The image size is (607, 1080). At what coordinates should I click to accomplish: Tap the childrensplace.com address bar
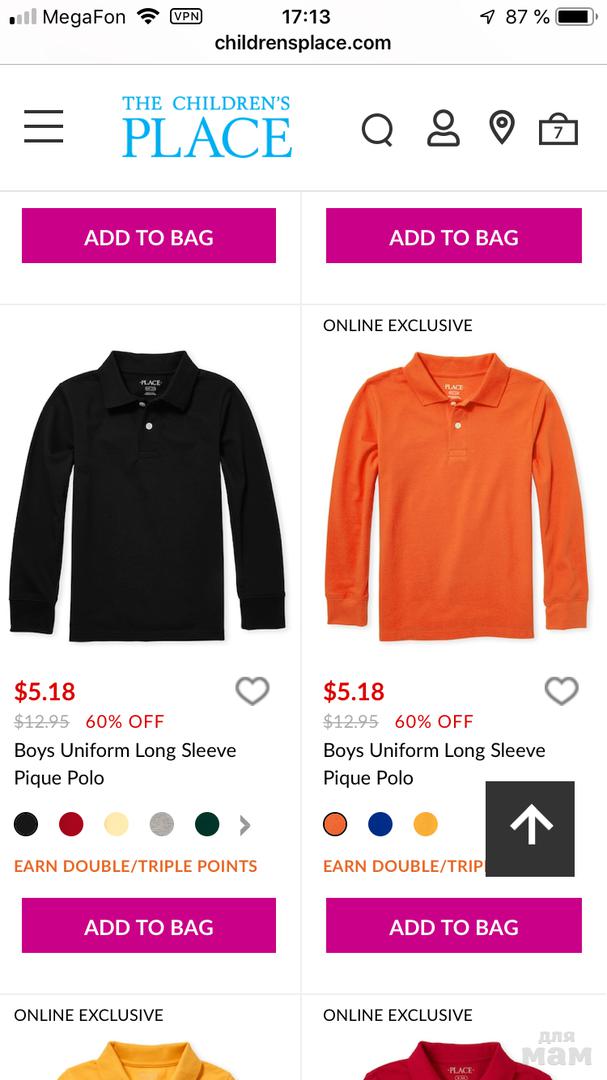pos(303,43)
